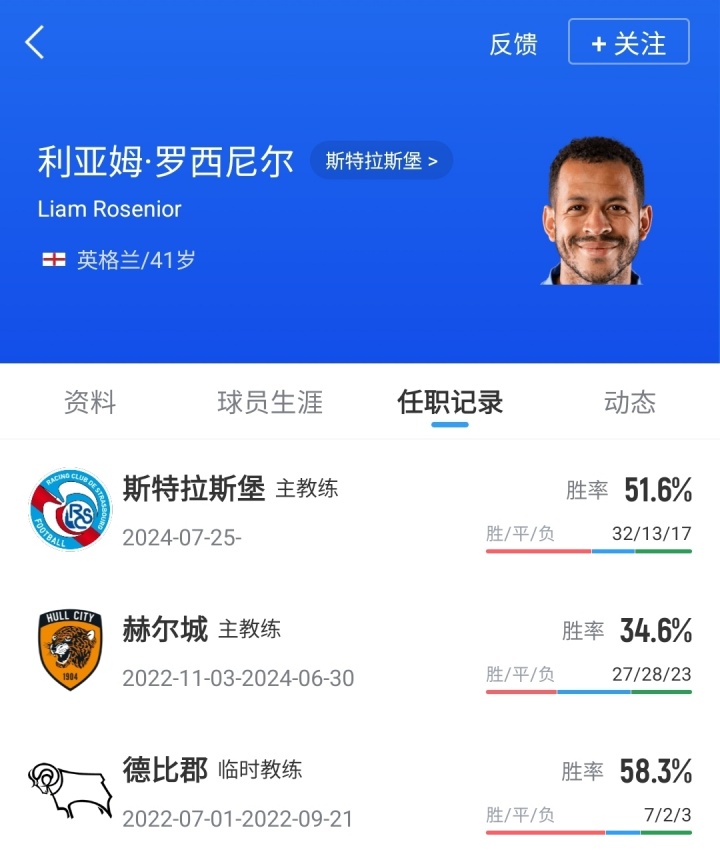Follow Liam Rosenior with the 关注 button
This screenshot has width=720, height=866.
coord(628,43)
